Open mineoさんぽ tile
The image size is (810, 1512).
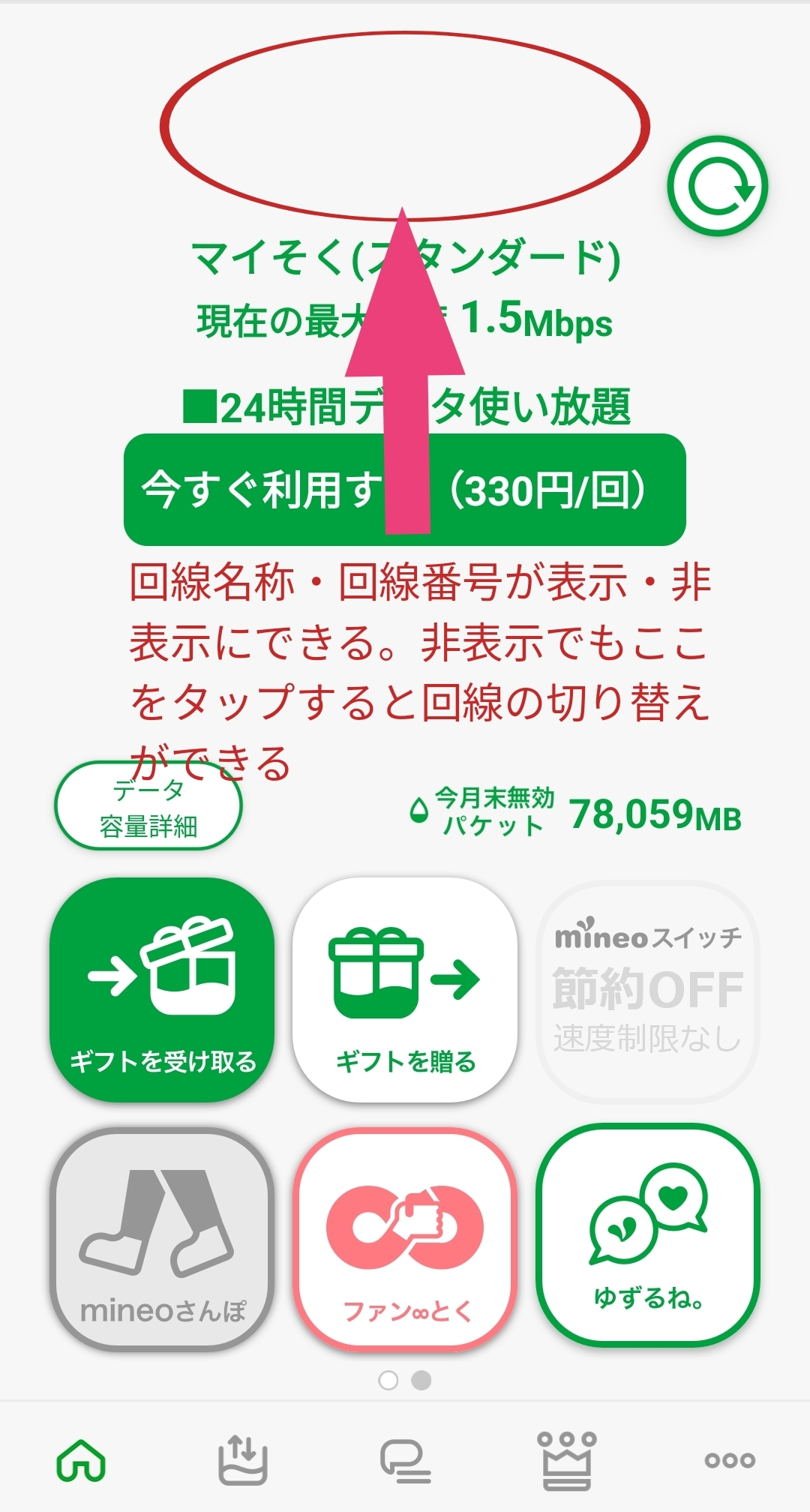(163, 1239)
